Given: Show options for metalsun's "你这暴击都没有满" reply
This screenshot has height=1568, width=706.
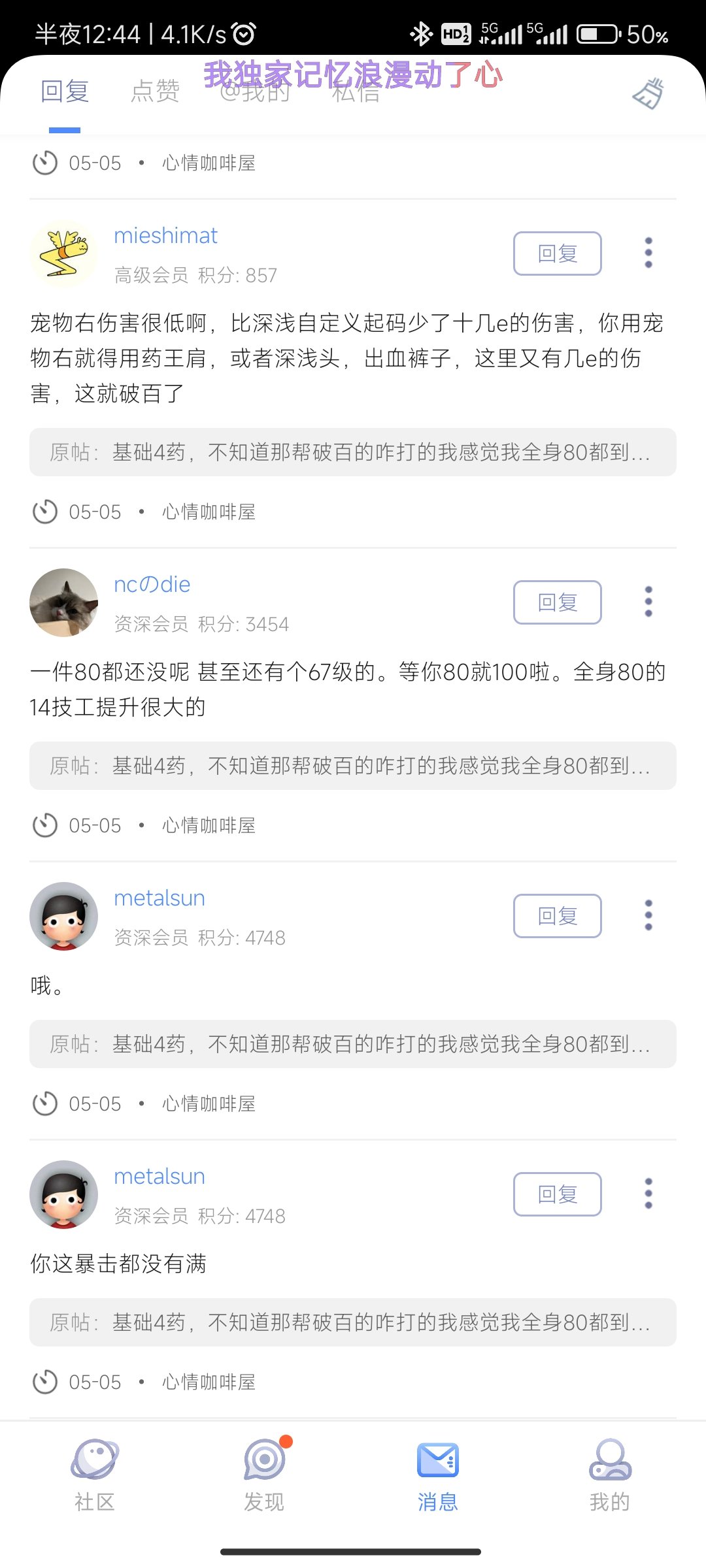Looking at the screenshot, I should [648, 1194].
